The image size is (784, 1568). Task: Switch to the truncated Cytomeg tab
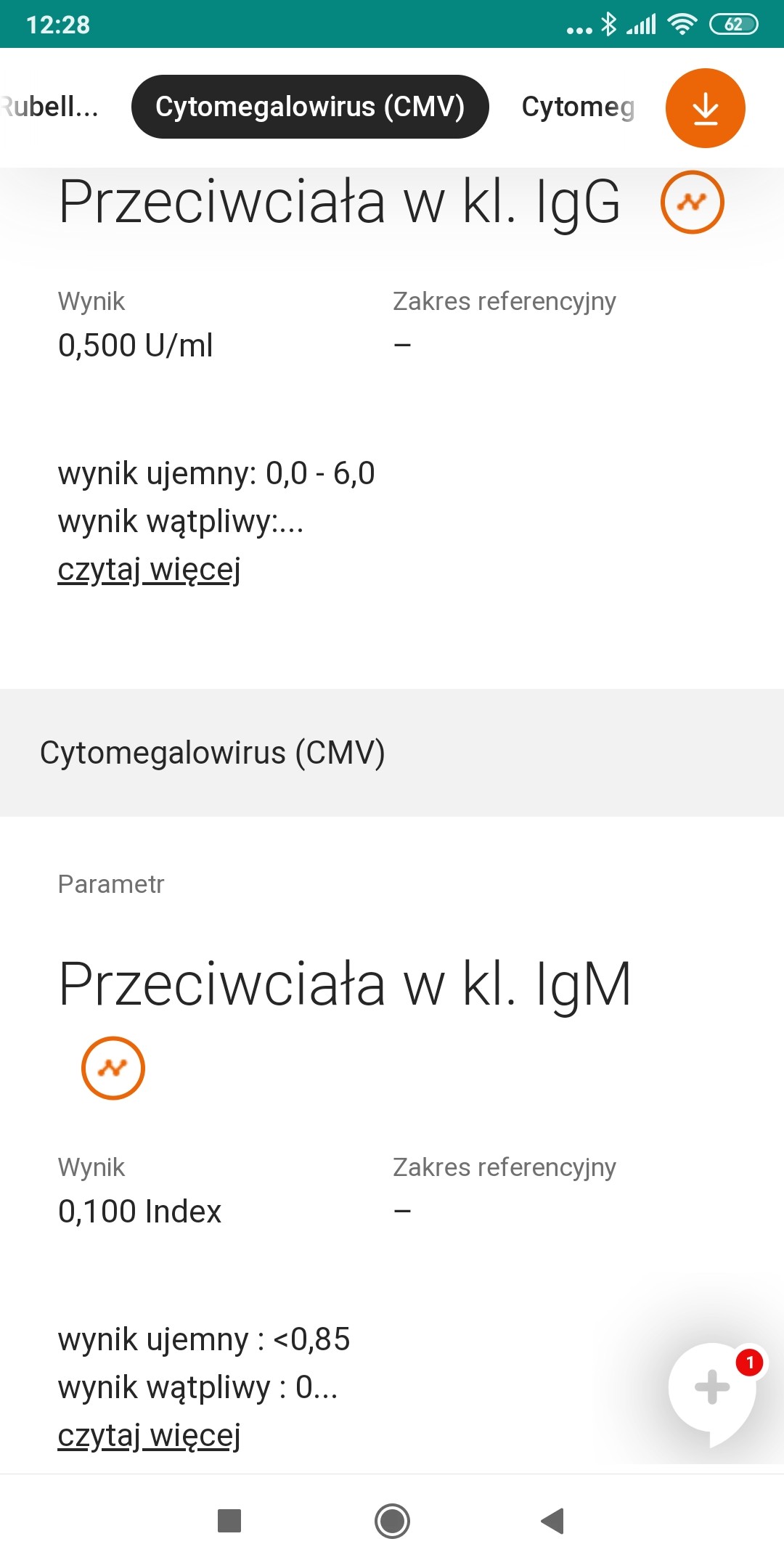(578, 107)
